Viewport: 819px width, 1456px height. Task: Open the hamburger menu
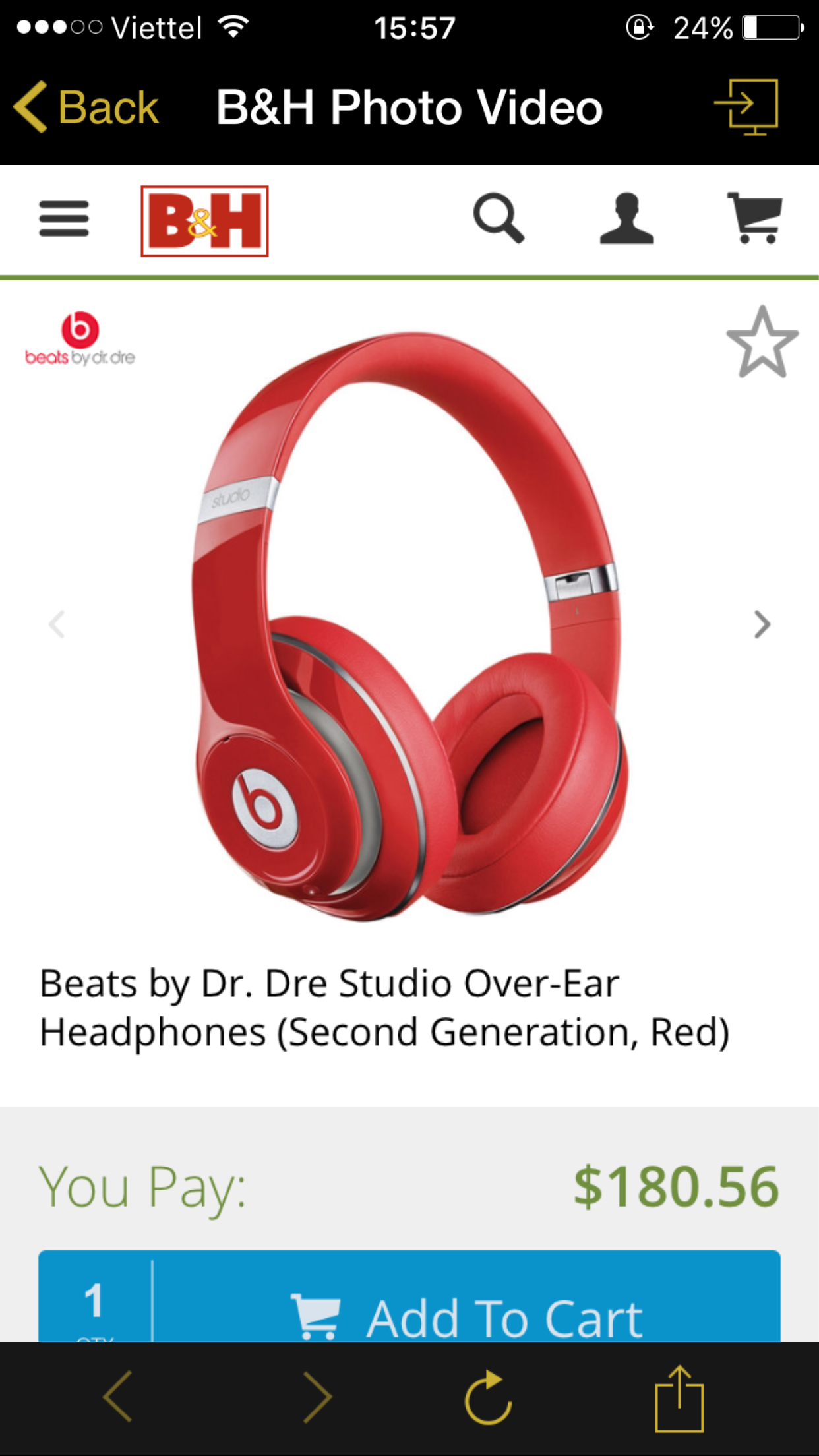pos(64,219)
